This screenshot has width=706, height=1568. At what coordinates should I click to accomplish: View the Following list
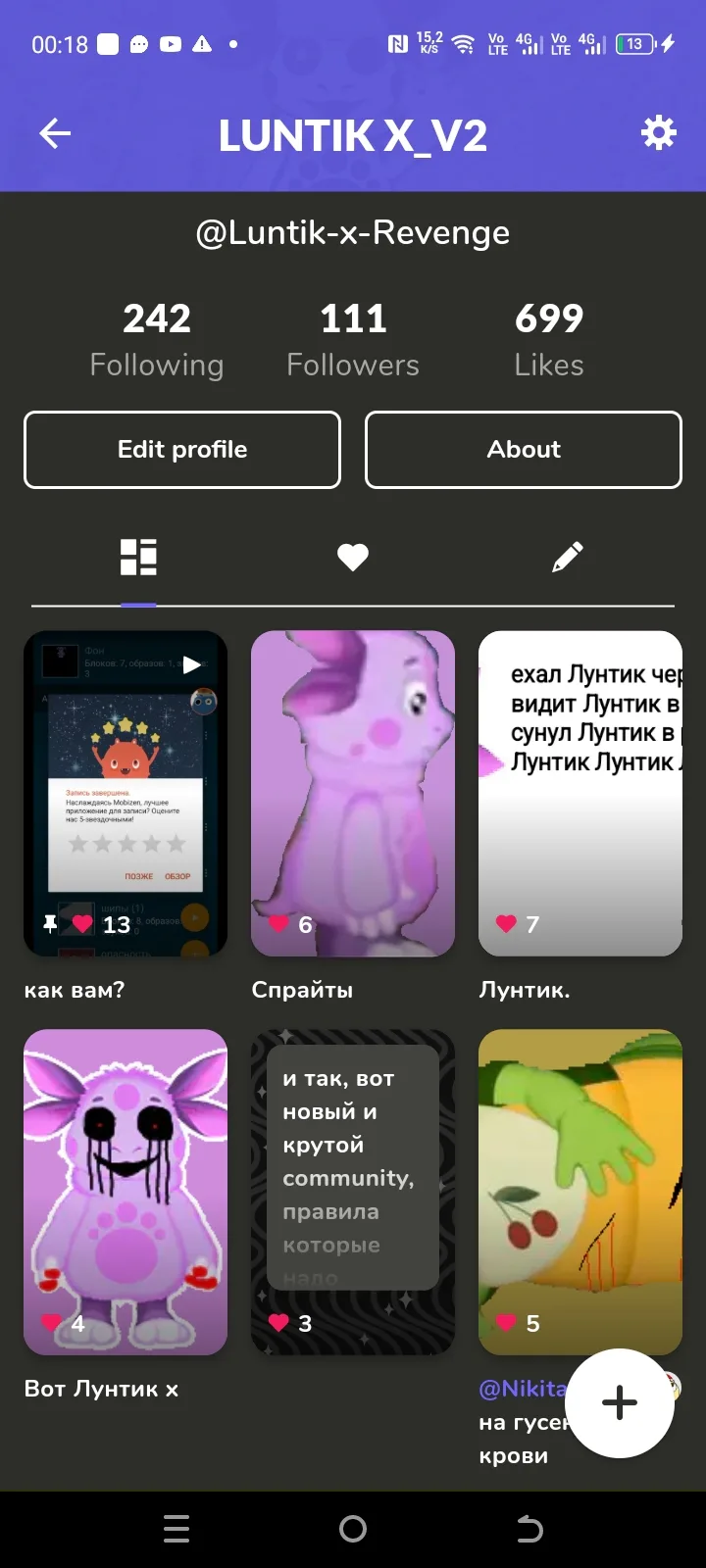click(x=157, y=339)
